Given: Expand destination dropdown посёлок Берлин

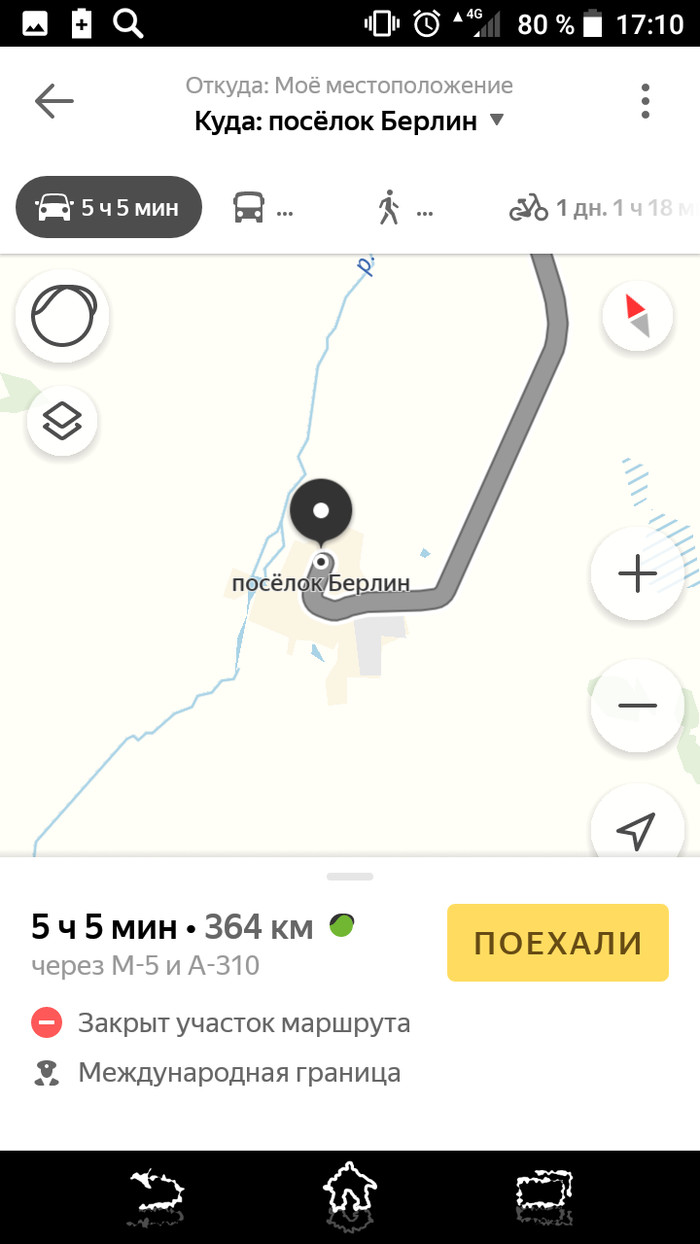Looking at the screenshot, I should (497, 121).
